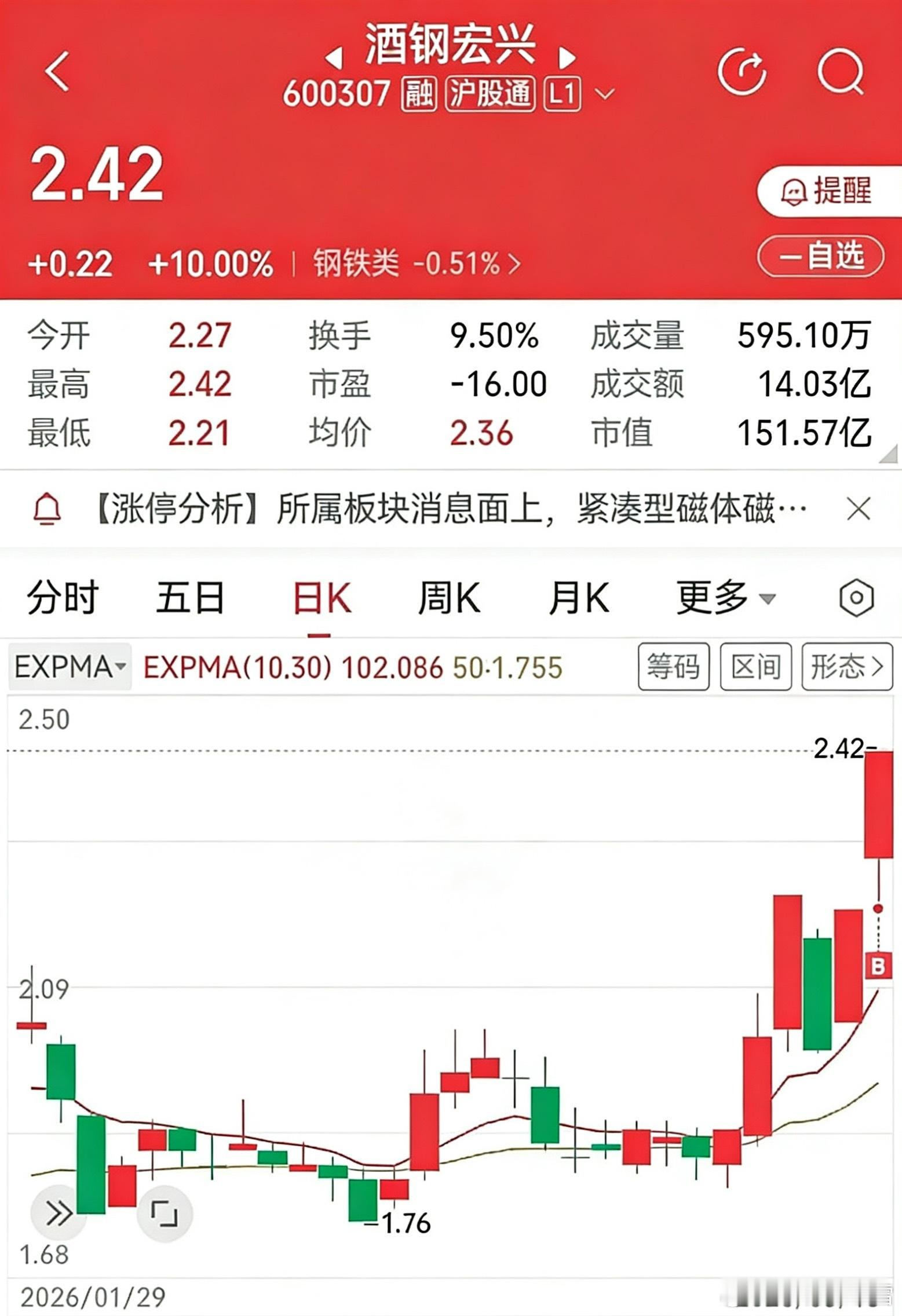Set a price alert with 提醒
The width and height of the screenshot is (902, 1316).
coord(827,191)
